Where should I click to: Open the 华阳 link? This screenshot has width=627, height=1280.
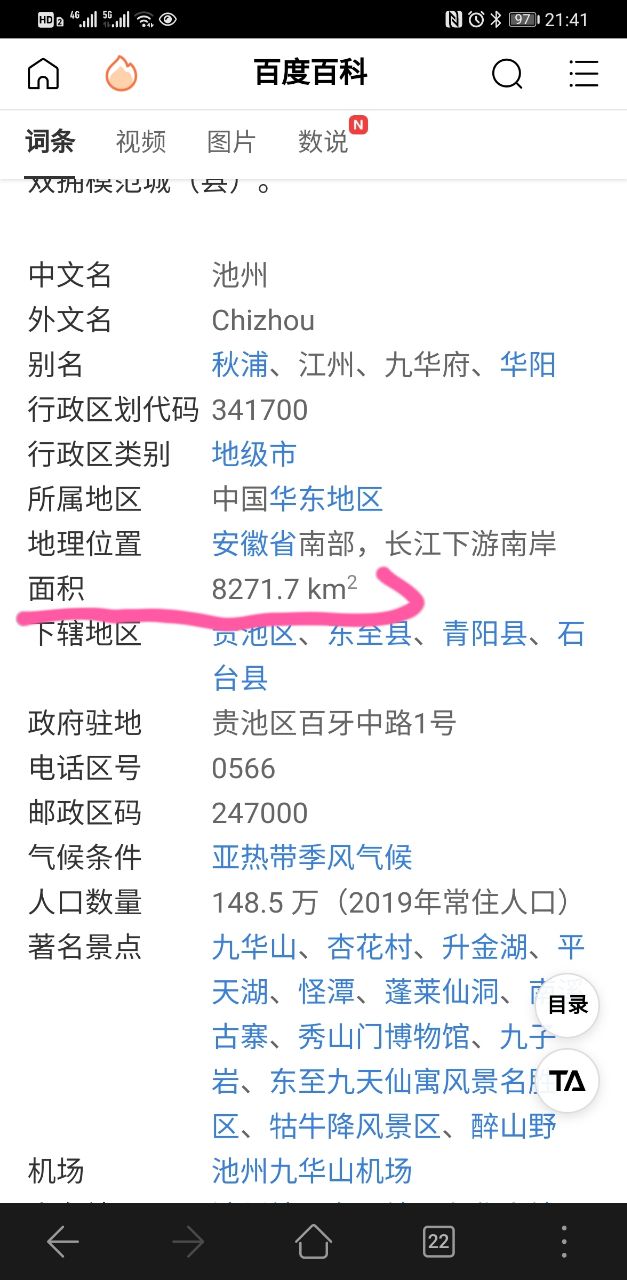tap(528, 365)
